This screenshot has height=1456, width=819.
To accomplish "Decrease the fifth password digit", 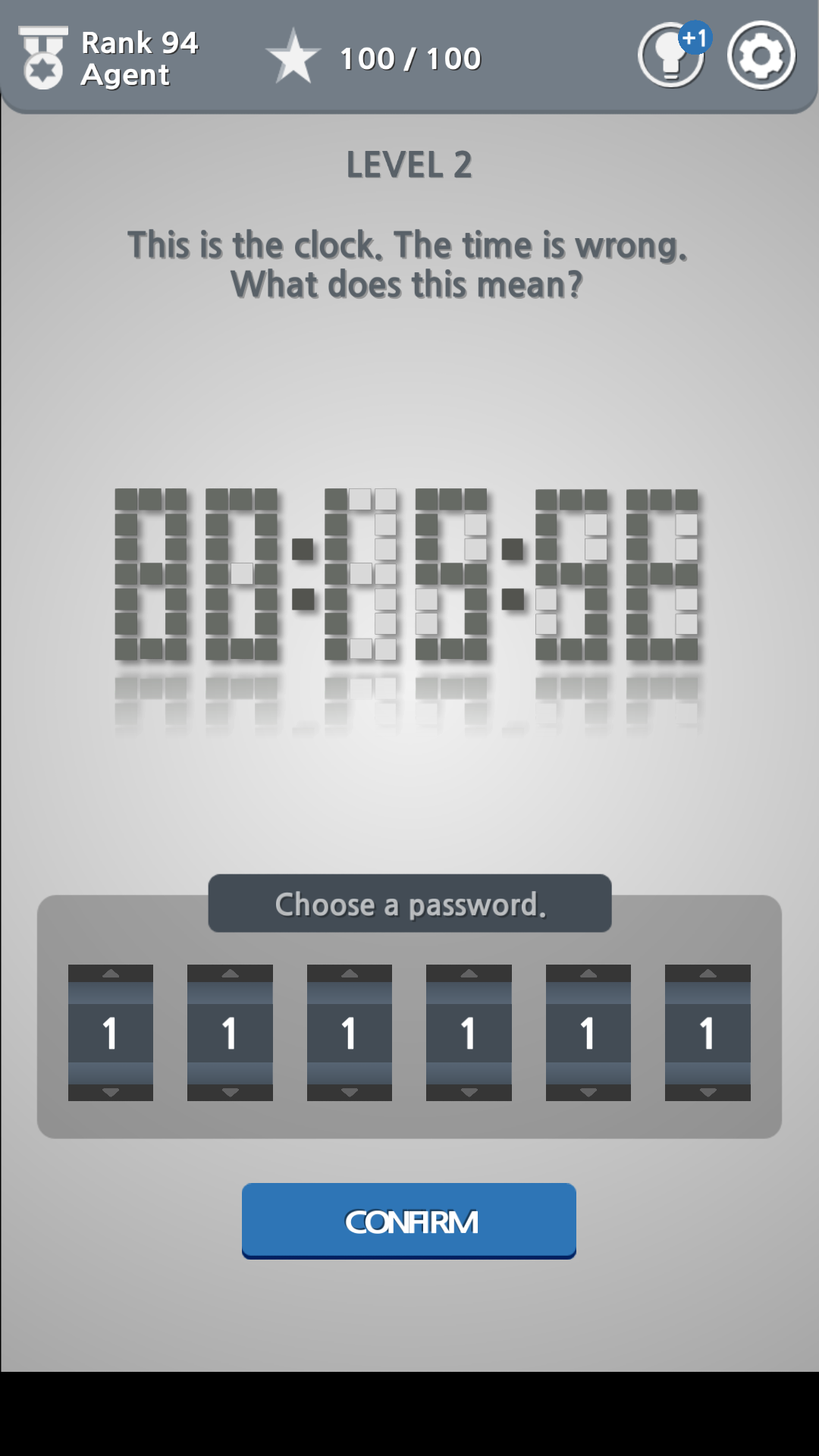I will pos(588,1092).
